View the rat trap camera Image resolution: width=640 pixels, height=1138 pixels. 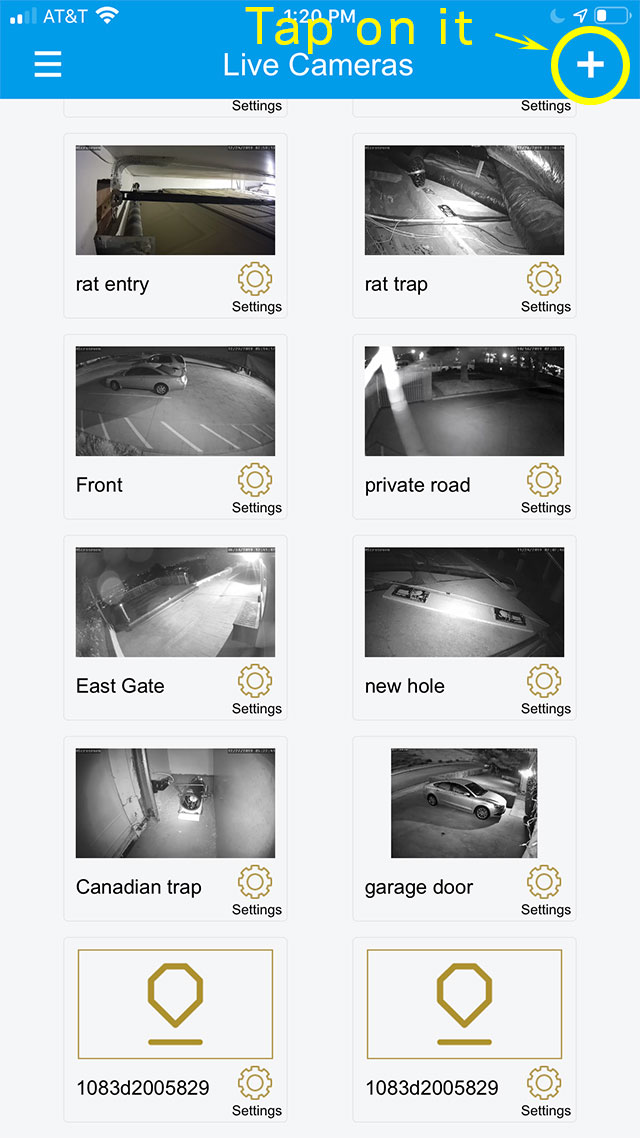point(464,200)
